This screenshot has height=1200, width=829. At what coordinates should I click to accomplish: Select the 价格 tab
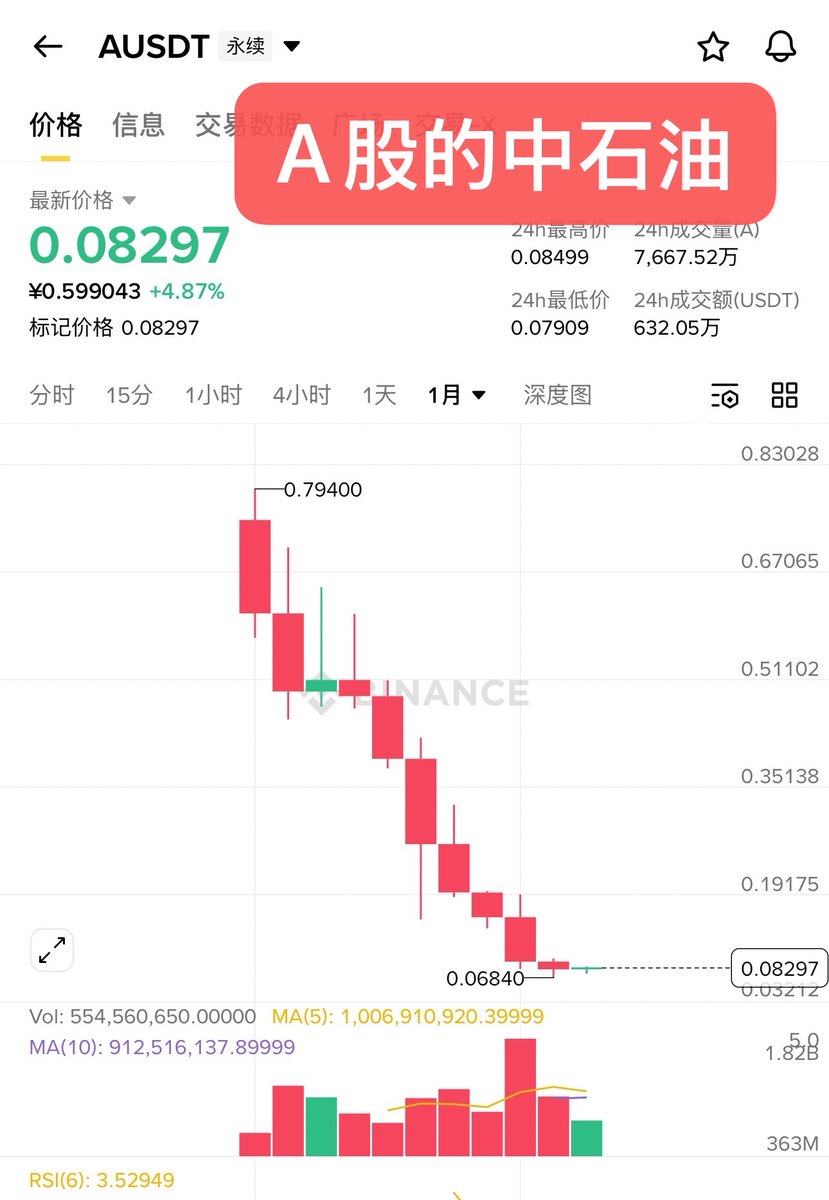point(56,125)
